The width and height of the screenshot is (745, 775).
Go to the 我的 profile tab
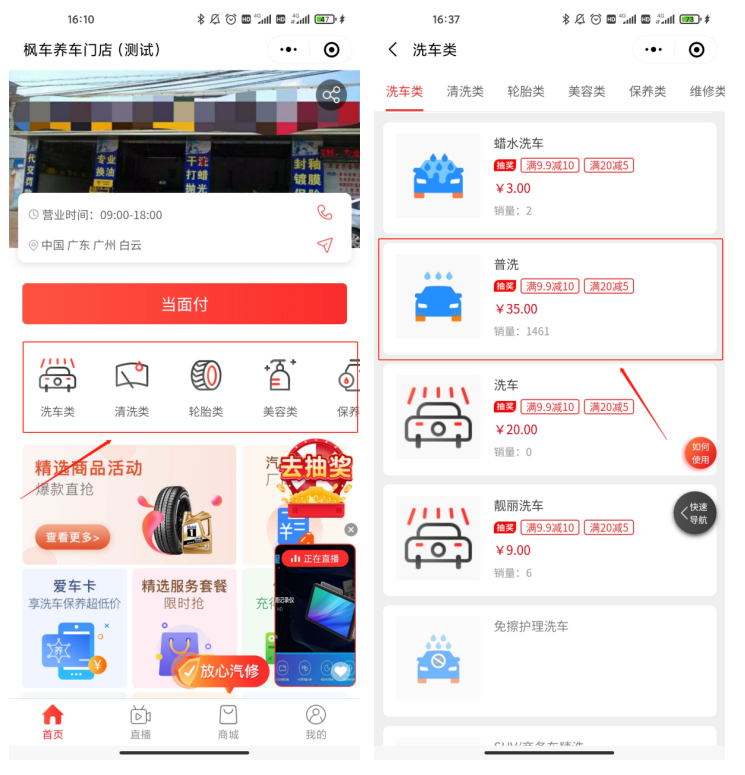316,722
